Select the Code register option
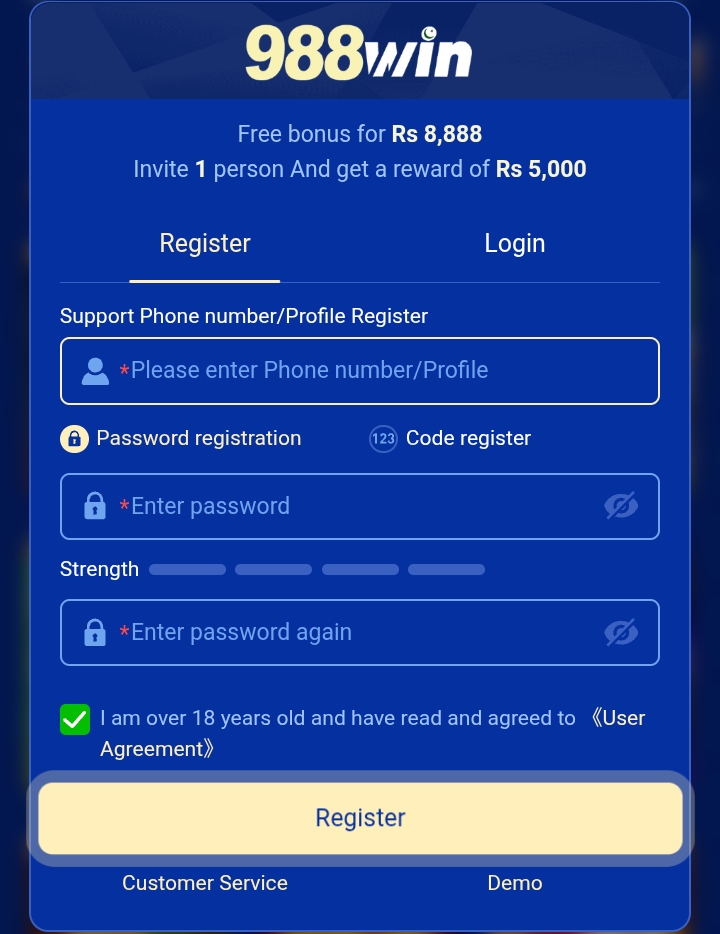 pyautogui.click(x=451, y=439)
